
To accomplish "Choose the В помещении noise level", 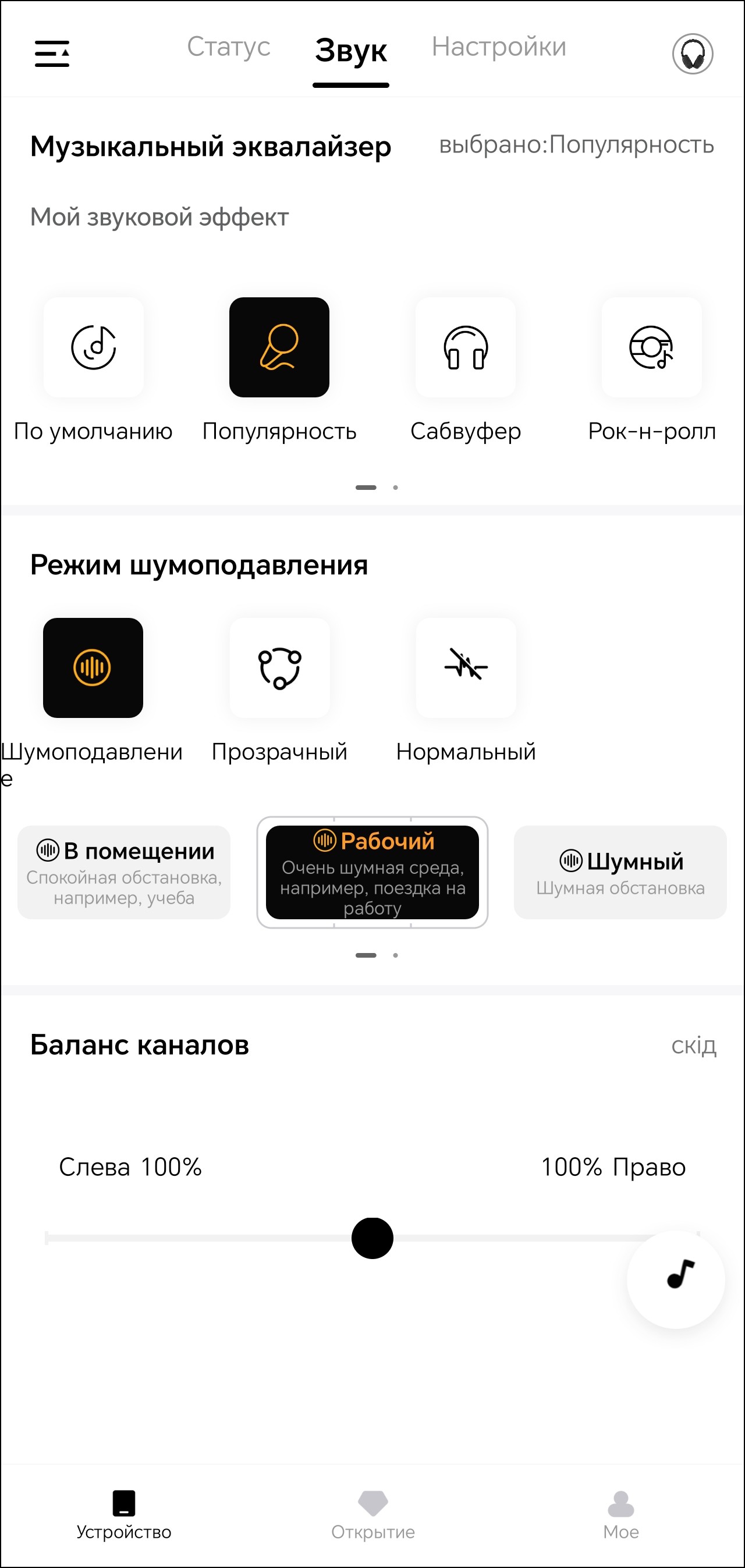I will click(125, 872).
